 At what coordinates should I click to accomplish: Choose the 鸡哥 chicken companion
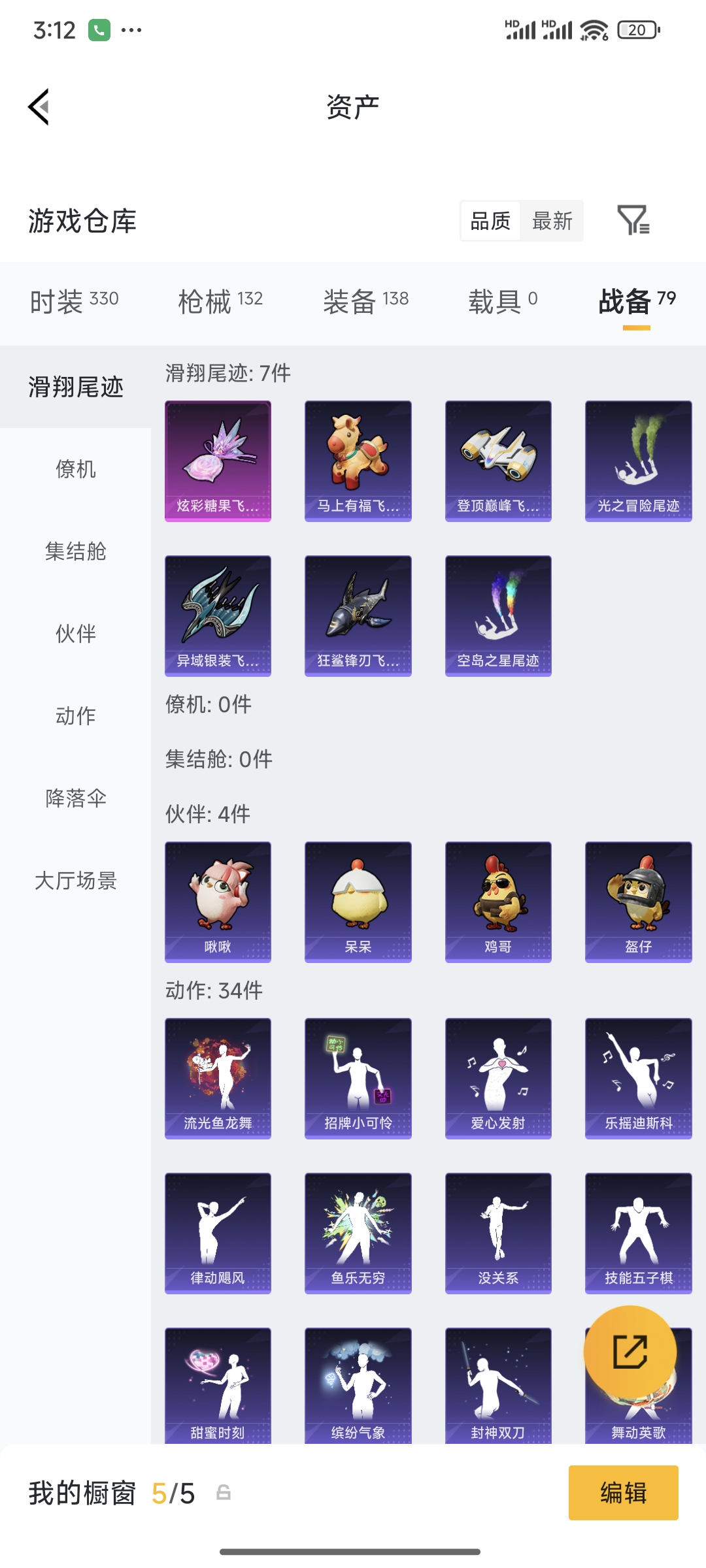[497, 902]
